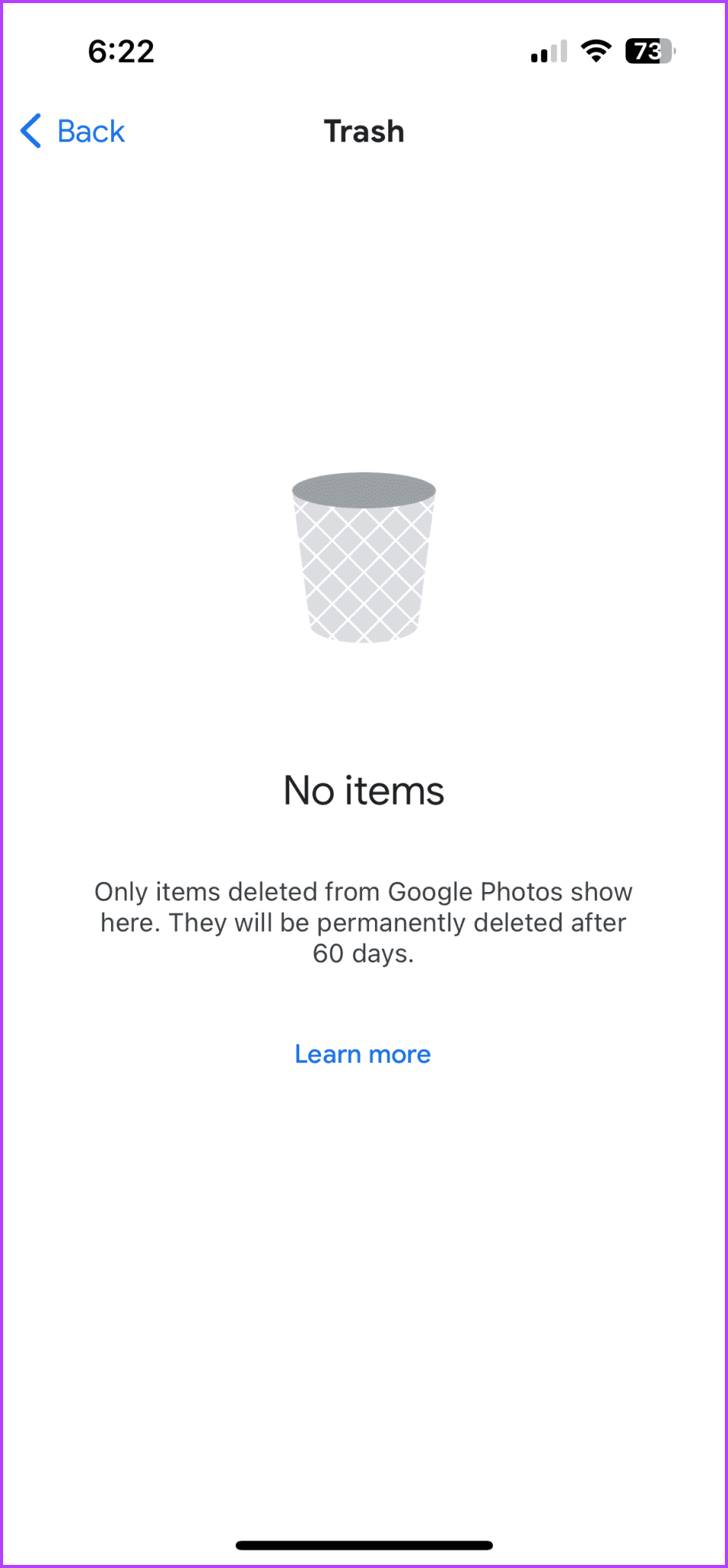728x1568 pixels.
Task: Tap the No items heading
Action: click(x=364, y=790)
